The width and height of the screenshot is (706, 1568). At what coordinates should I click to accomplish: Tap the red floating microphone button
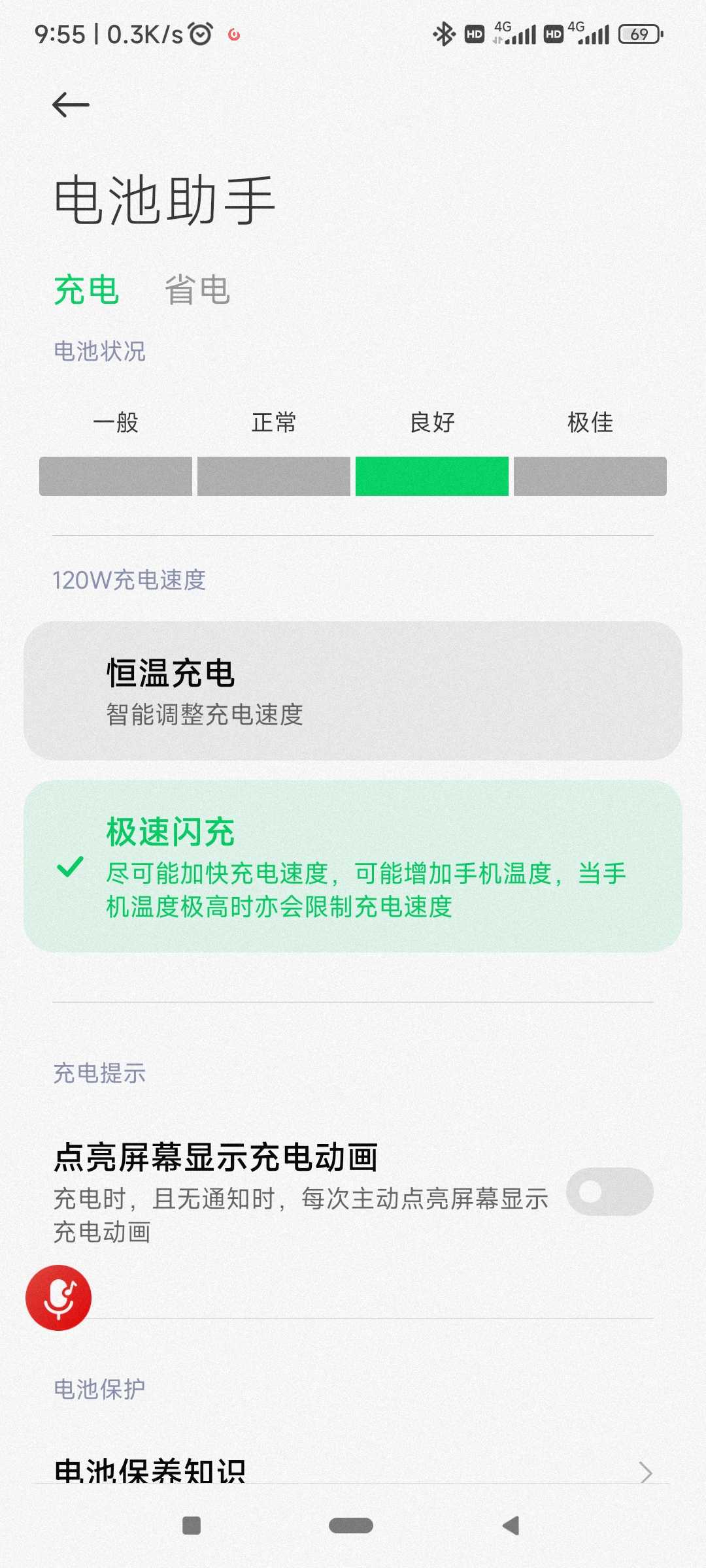59,1298
